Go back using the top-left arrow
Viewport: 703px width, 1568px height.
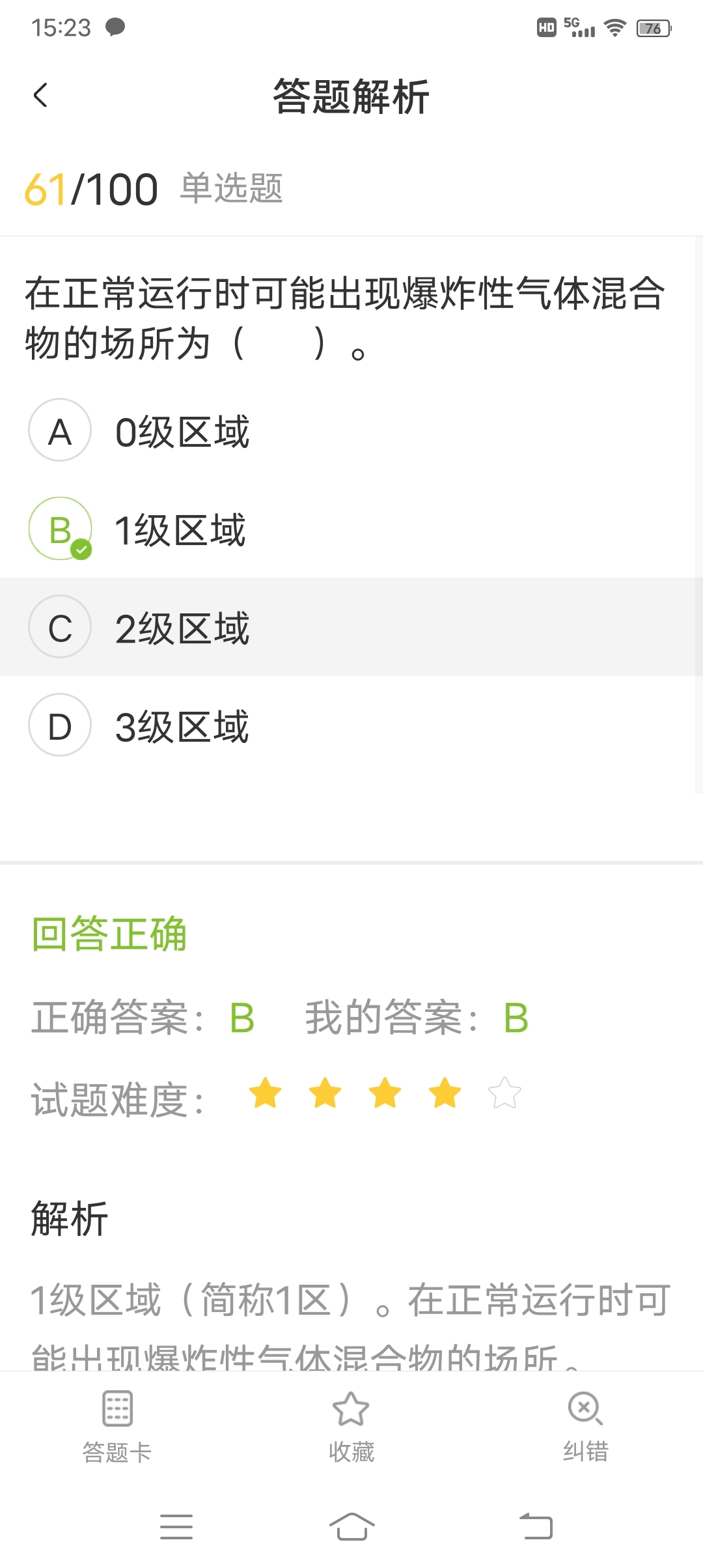[x=40, y=96]
